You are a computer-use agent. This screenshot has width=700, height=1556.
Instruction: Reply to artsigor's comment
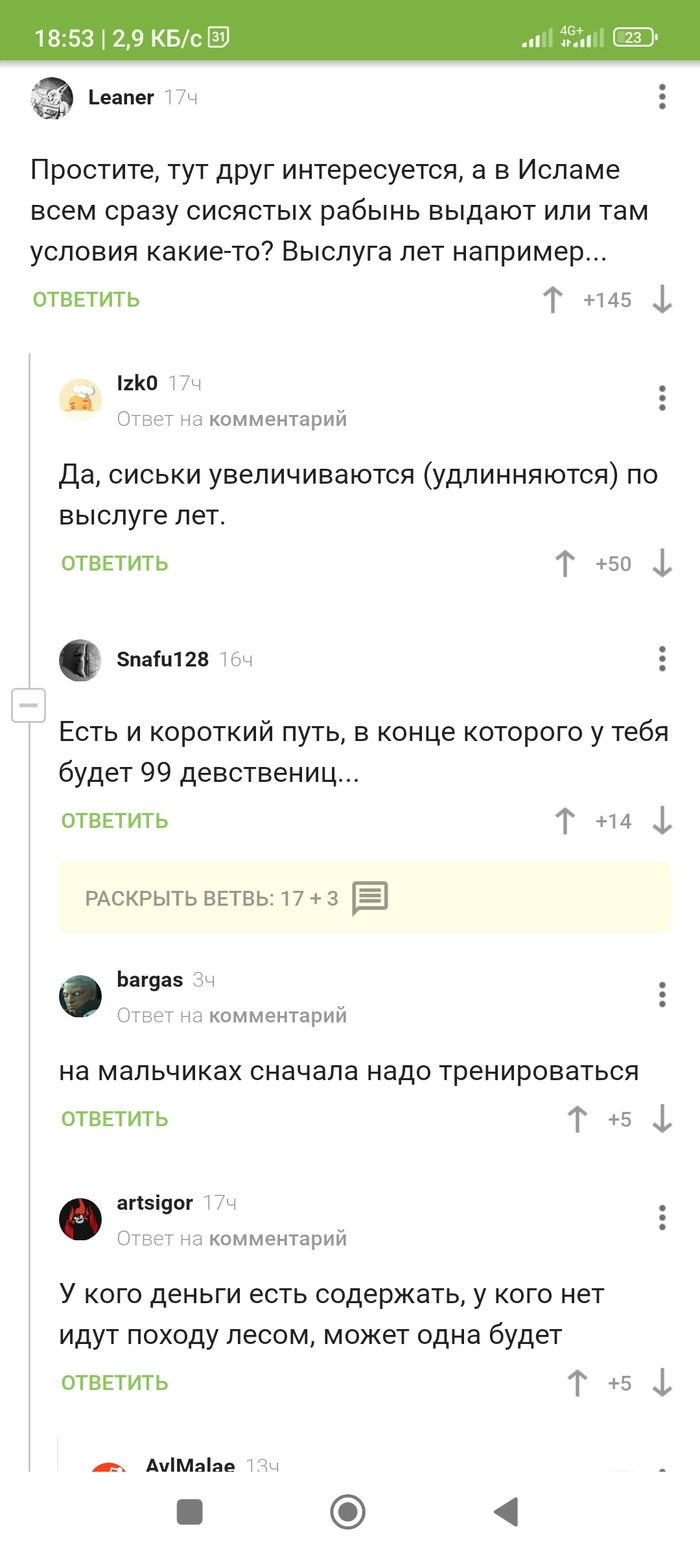pyautogui.click(x=114, y=1383)
